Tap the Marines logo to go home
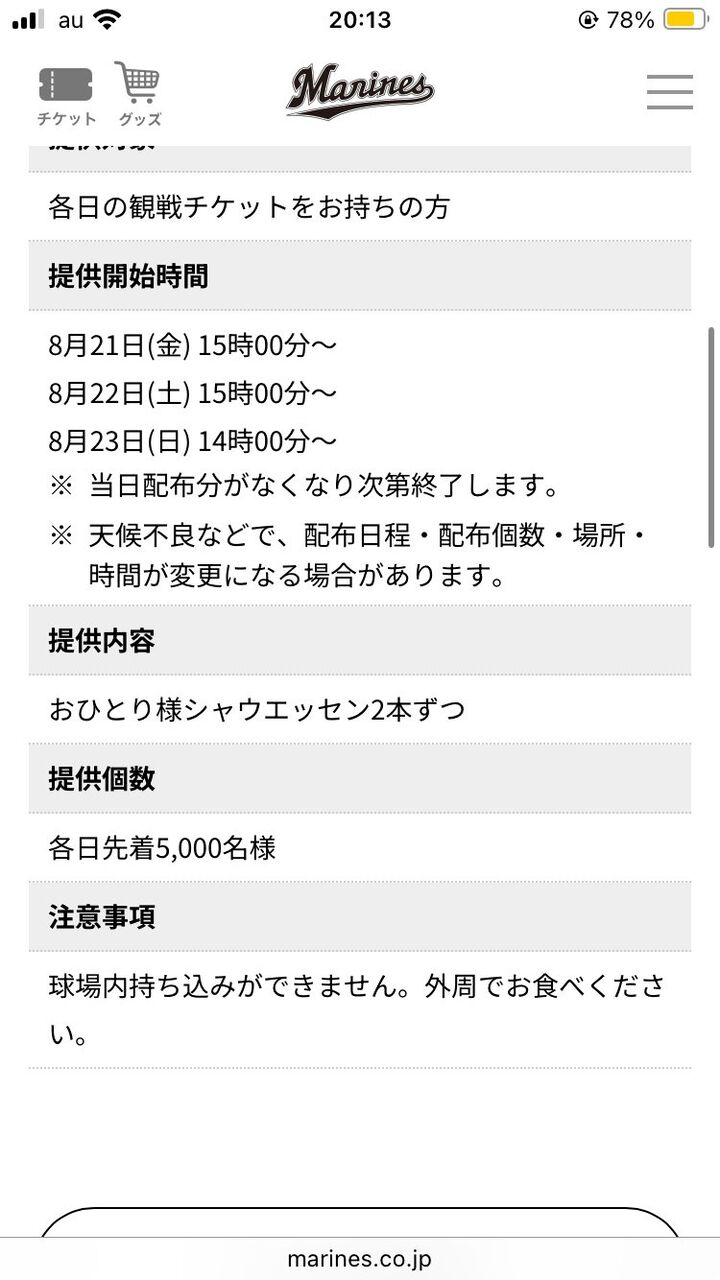 point(360,92)
